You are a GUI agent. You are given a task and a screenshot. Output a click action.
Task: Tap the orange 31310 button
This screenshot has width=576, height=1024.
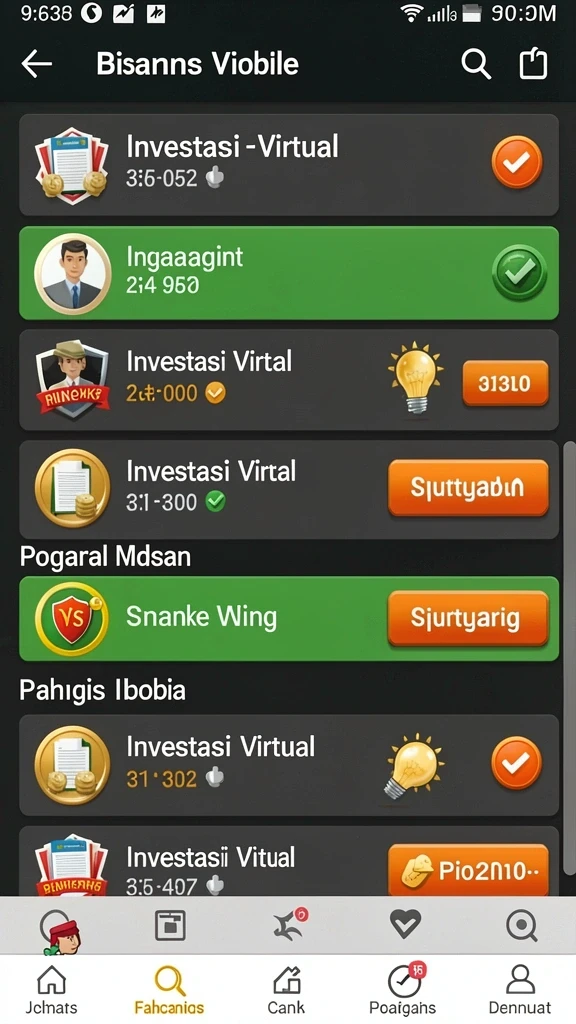point(505,383)
